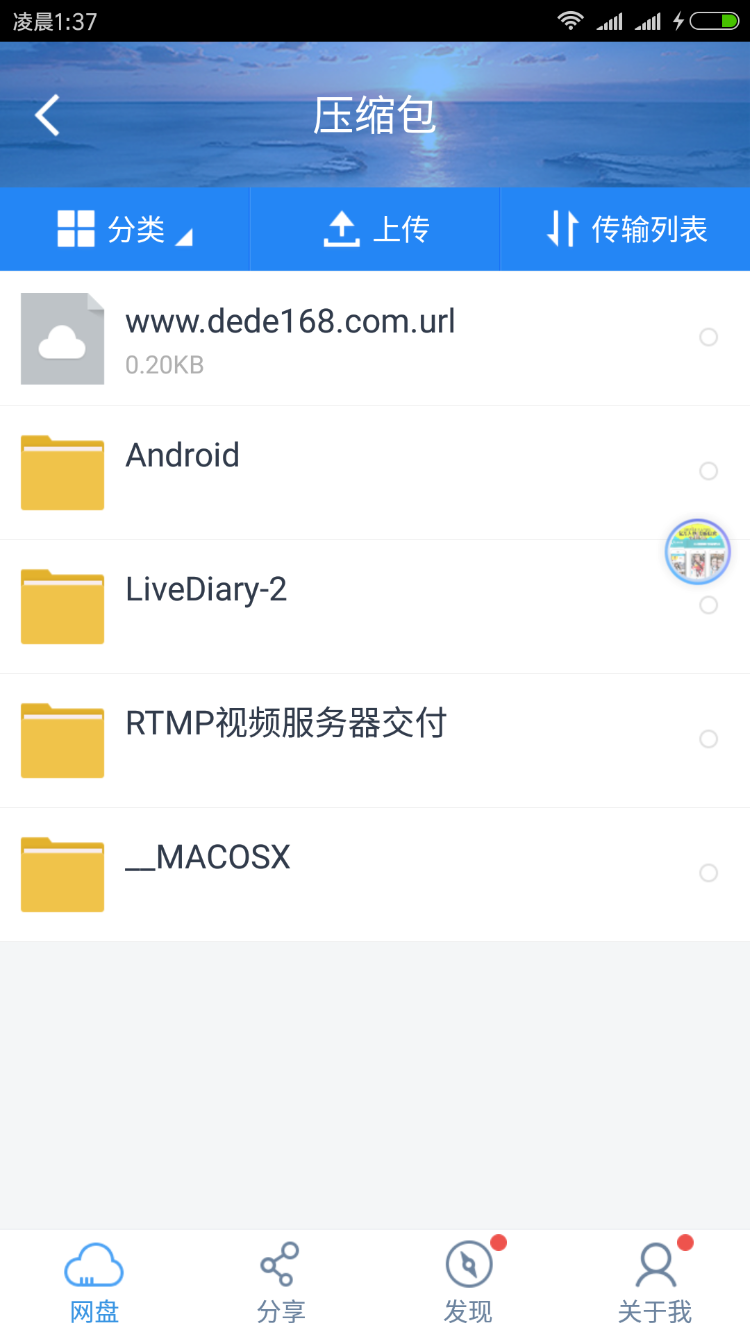Tap the grid icon next to 分类
750x1333 pixels.
pos(72,228)
